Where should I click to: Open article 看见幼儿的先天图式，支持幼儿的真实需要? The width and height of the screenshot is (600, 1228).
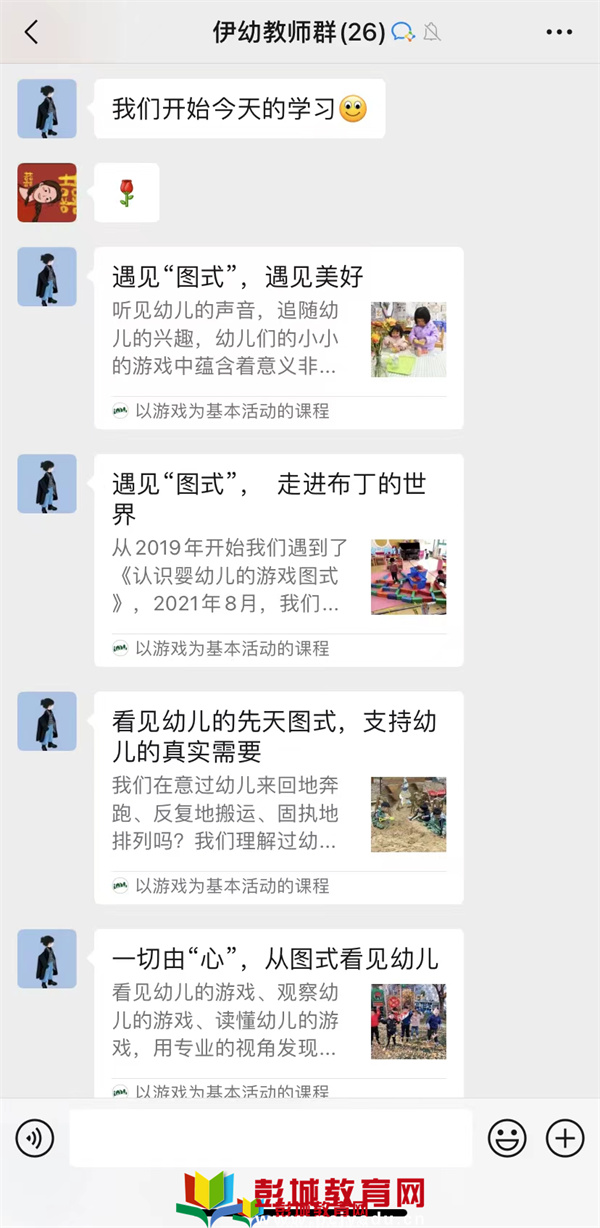click(x=278, y=797)
